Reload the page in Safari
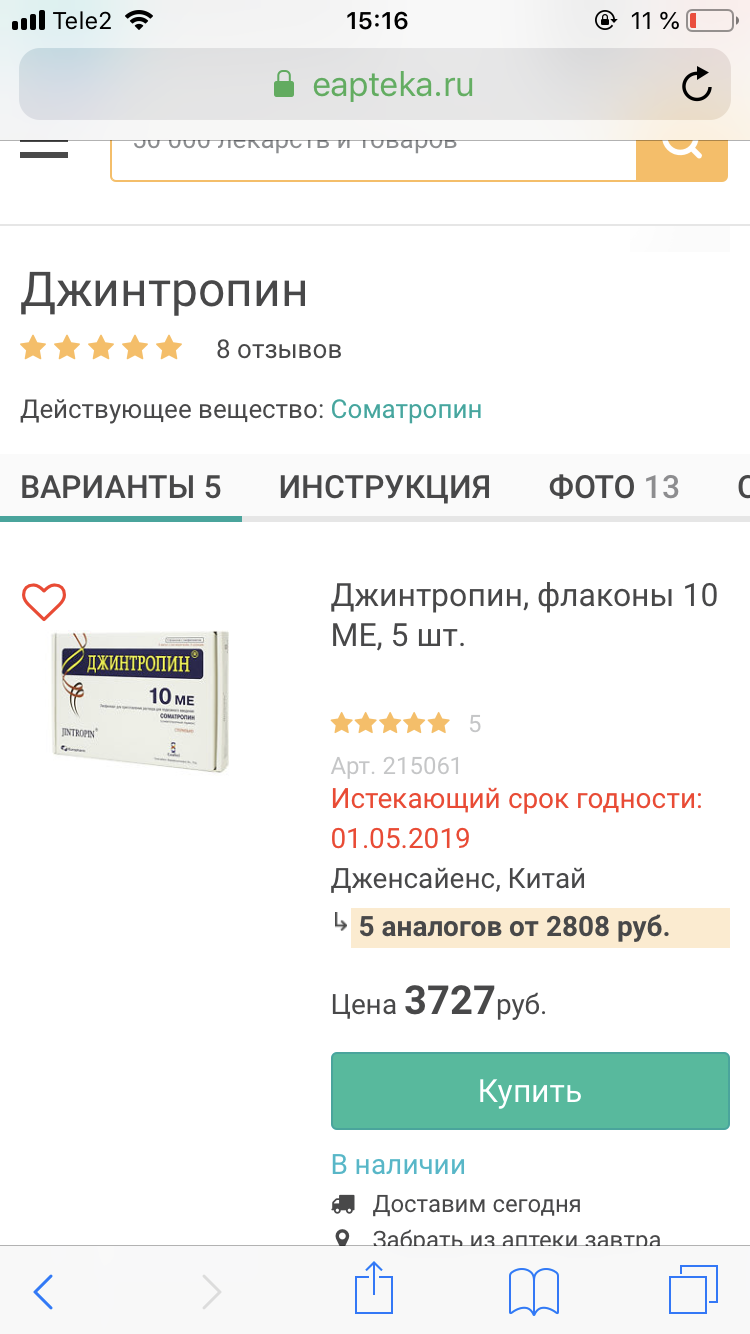This screenshot has height=1334, width=750. (x=696, y=85)
